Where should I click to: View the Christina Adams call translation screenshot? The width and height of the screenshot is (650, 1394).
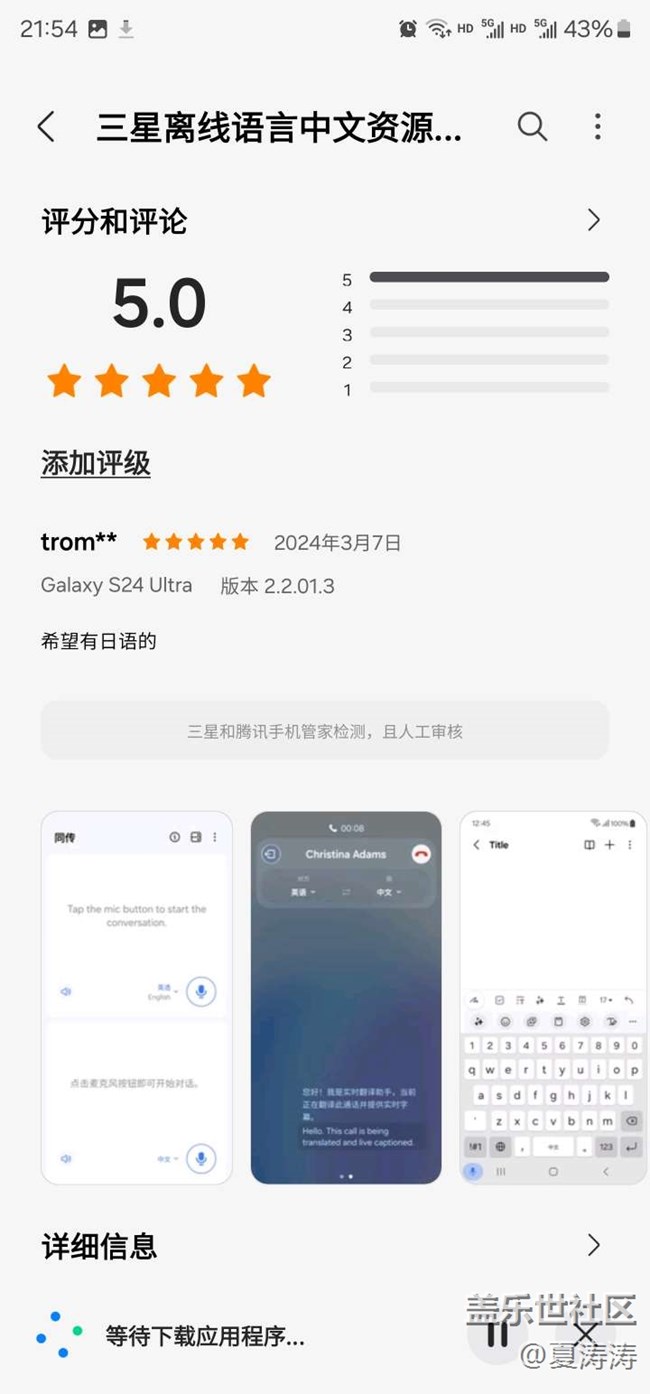click(x=346, y=997)
